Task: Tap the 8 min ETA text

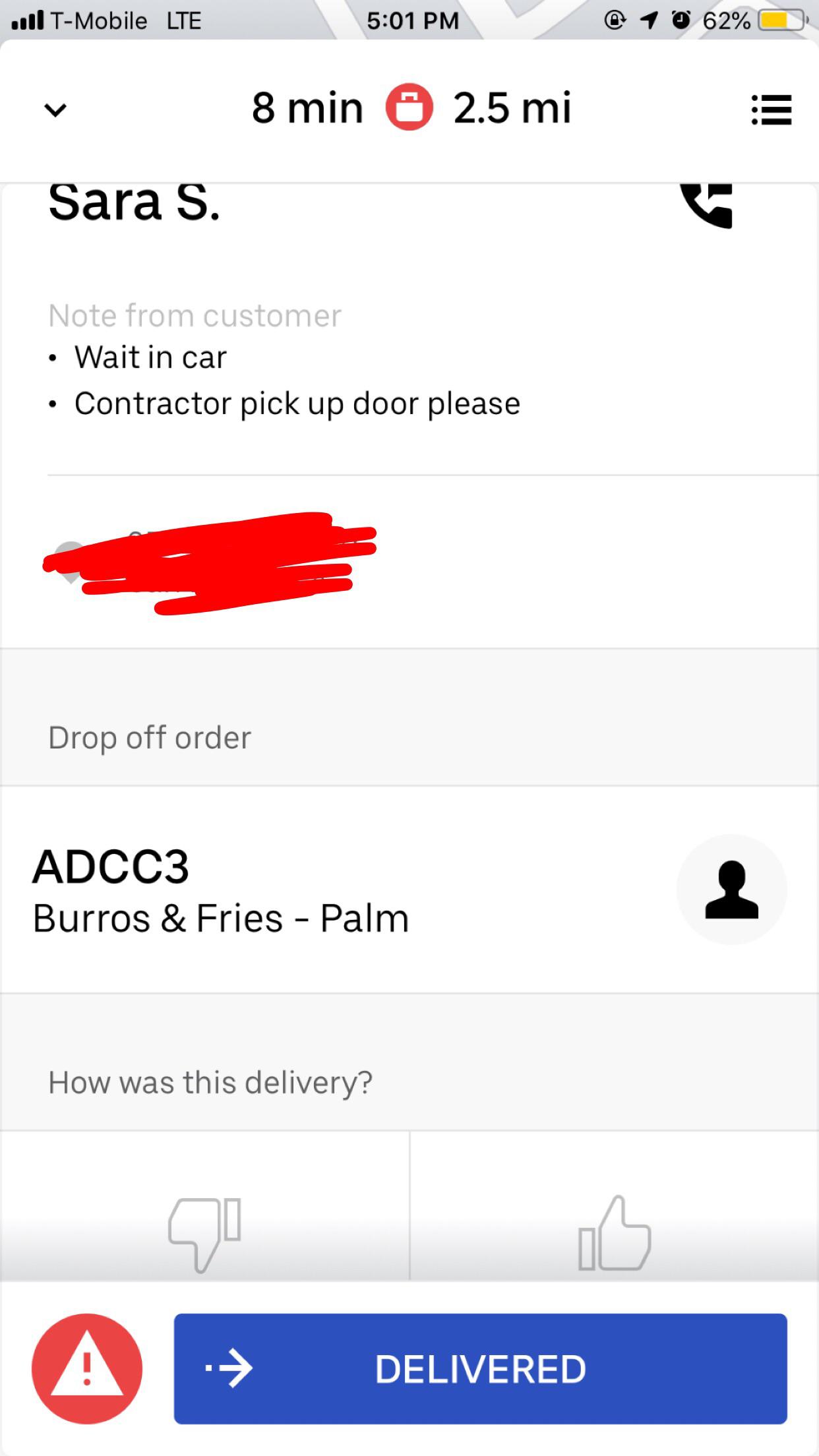Action: (307, 107)
